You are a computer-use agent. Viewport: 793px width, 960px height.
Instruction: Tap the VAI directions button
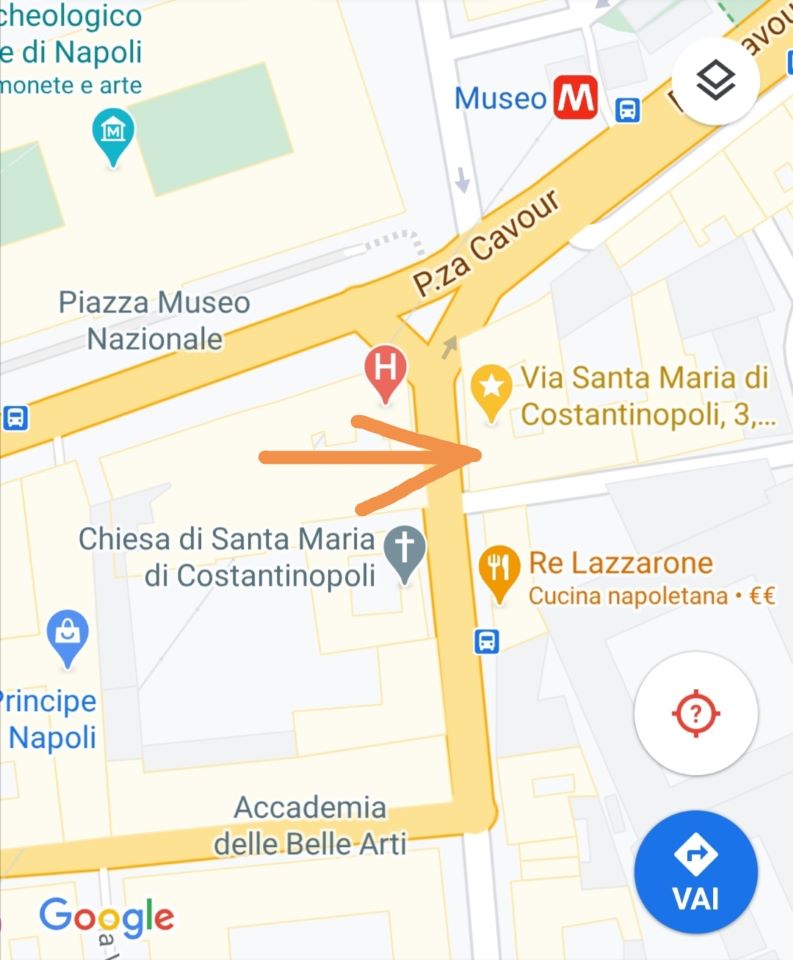tap(695, 872)
